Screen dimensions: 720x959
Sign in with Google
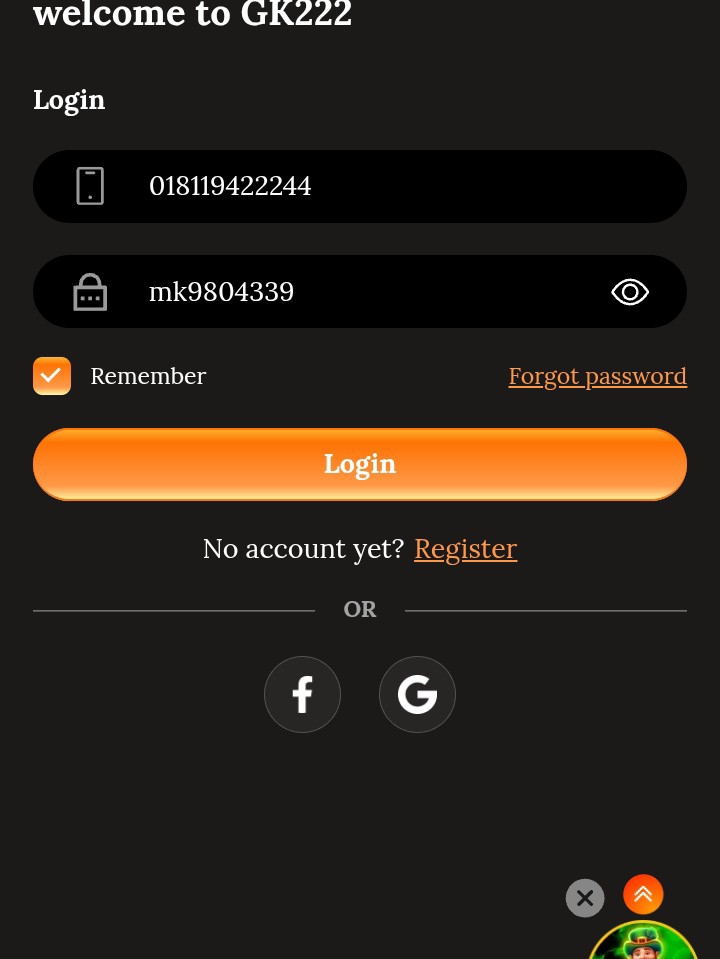[417, 694]
